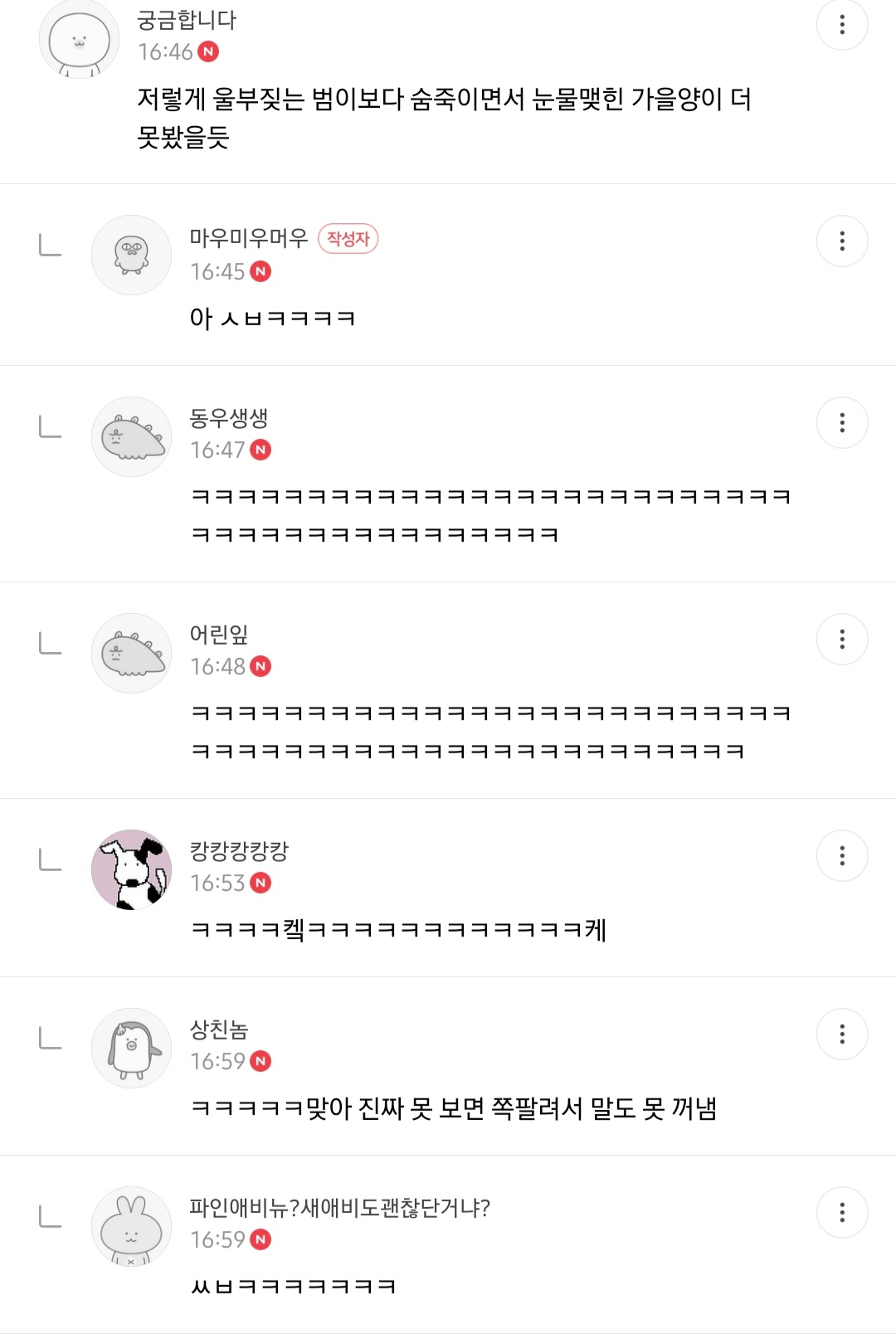Click the 작성자 author badge
This screenshot has height=1339, width=896.
349,240
